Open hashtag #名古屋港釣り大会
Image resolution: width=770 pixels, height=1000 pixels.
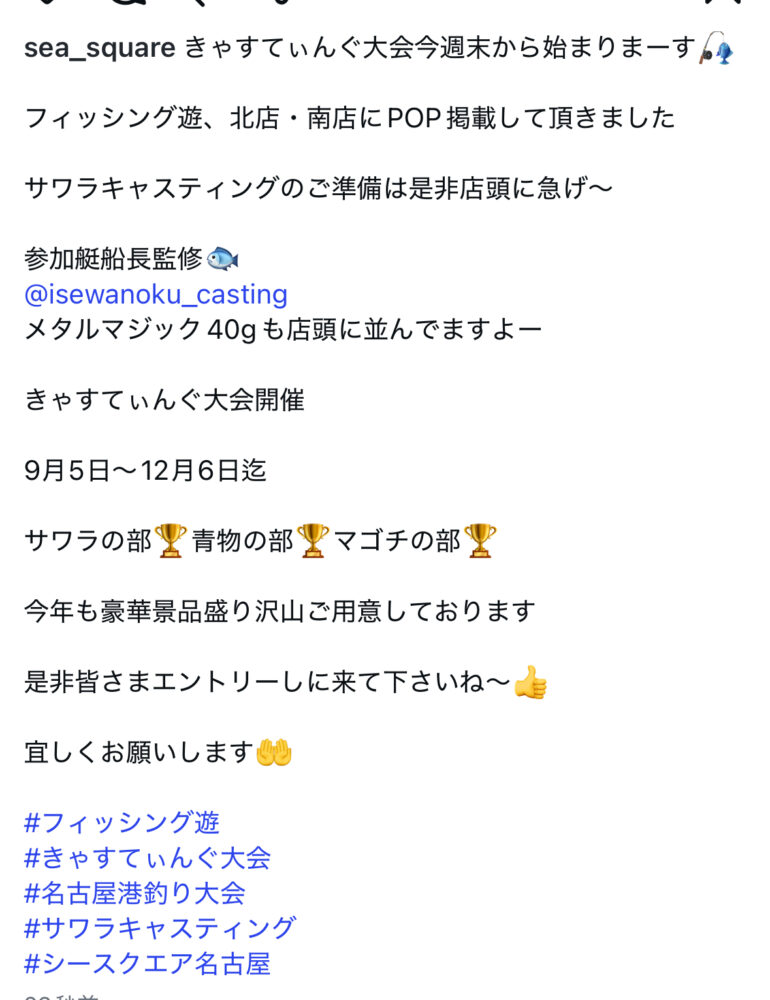[x=135, y=893]
